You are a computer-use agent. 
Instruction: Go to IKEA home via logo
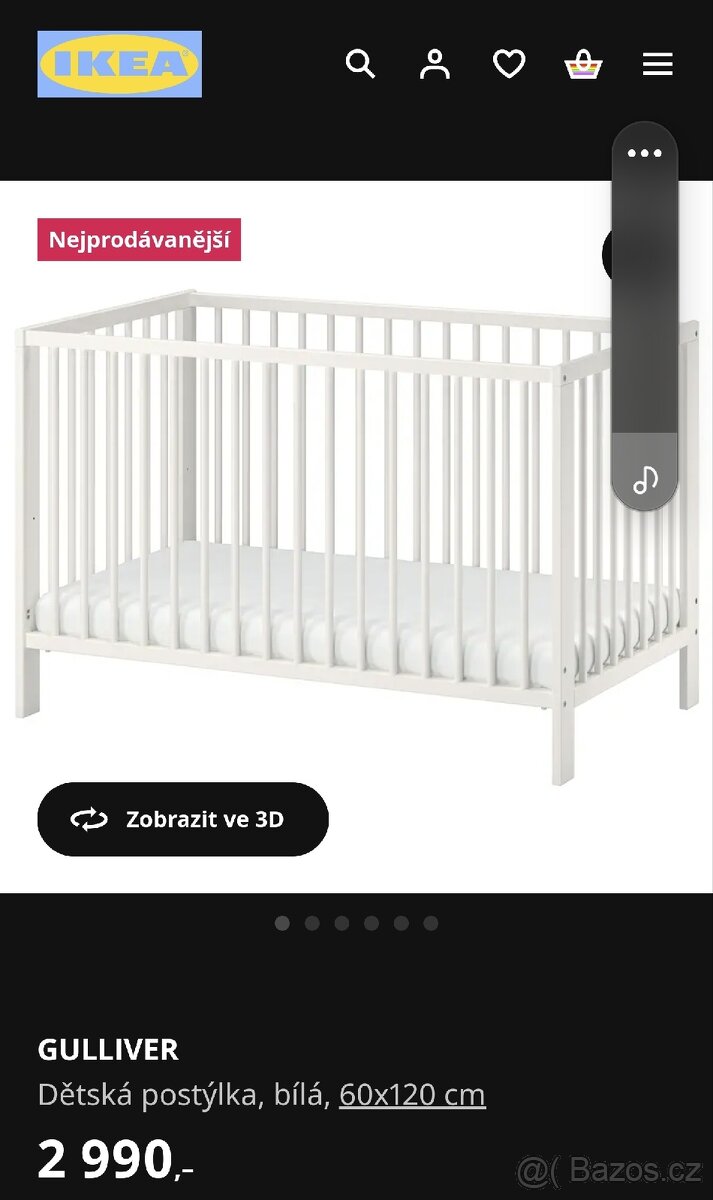[x=120, y=64]
